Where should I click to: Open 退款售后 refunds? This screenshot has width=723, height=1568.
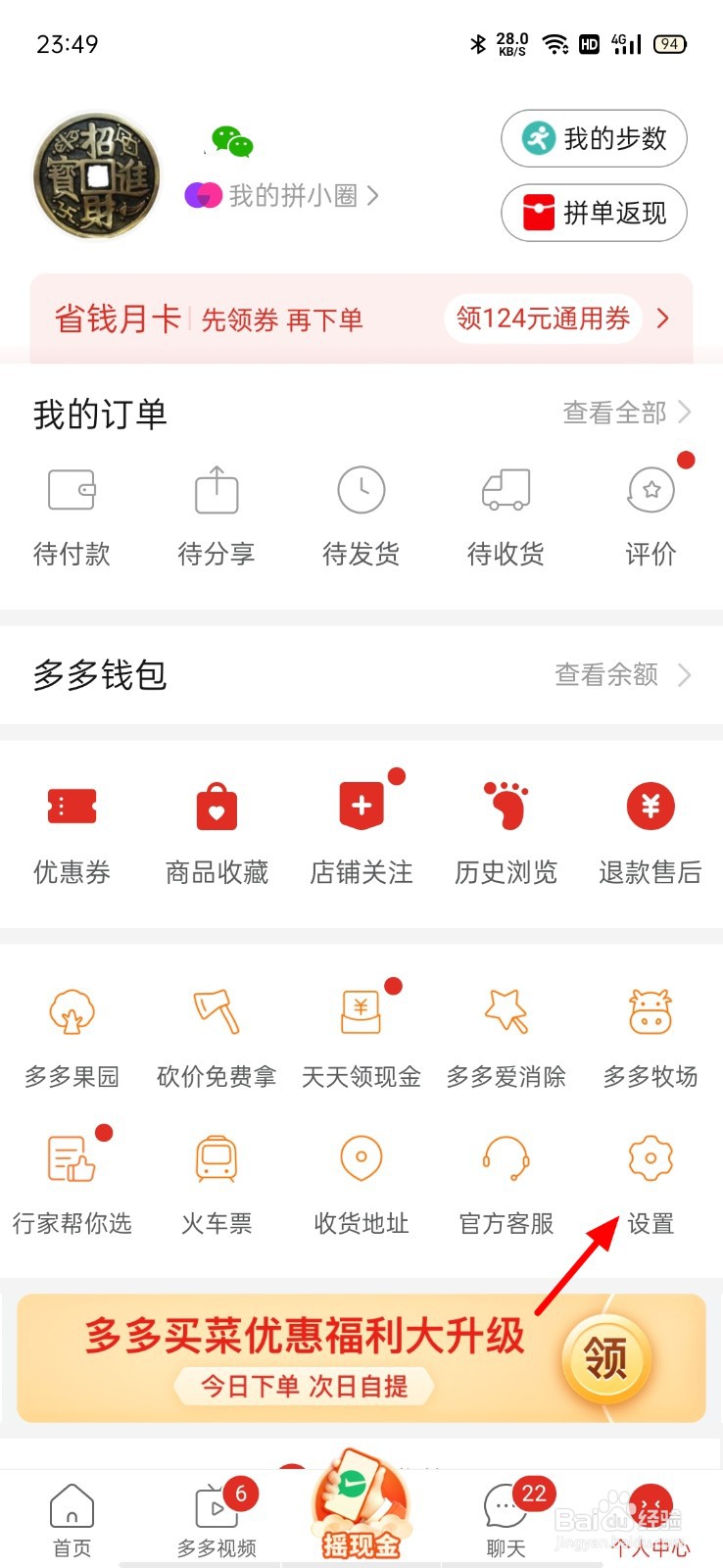[x=651, y=833]
